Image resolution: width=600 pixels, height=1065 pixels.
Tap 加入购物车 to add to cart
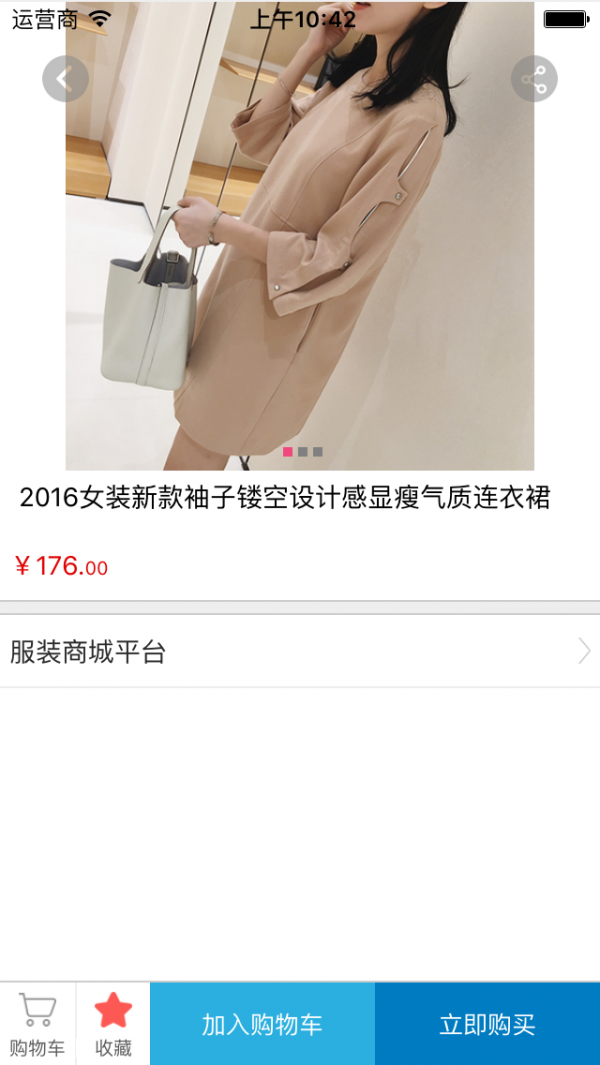point(262,1024)
